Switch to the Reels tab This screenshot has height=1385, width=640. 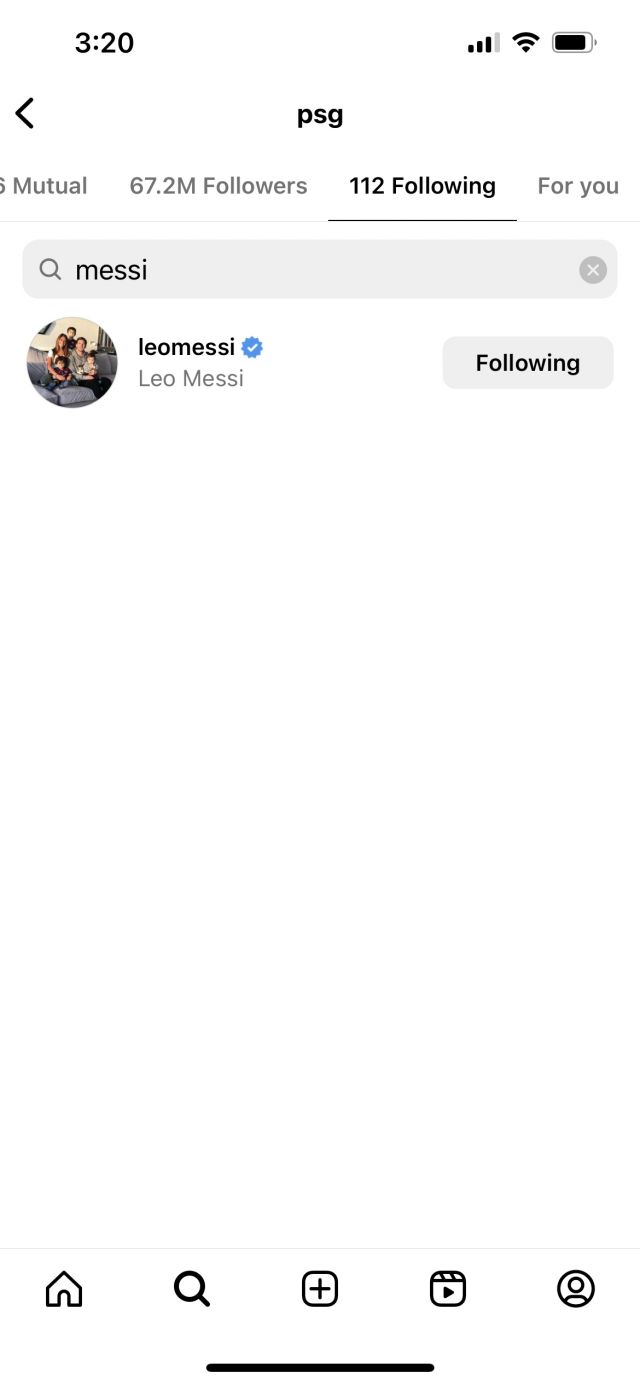[448, 1289]
